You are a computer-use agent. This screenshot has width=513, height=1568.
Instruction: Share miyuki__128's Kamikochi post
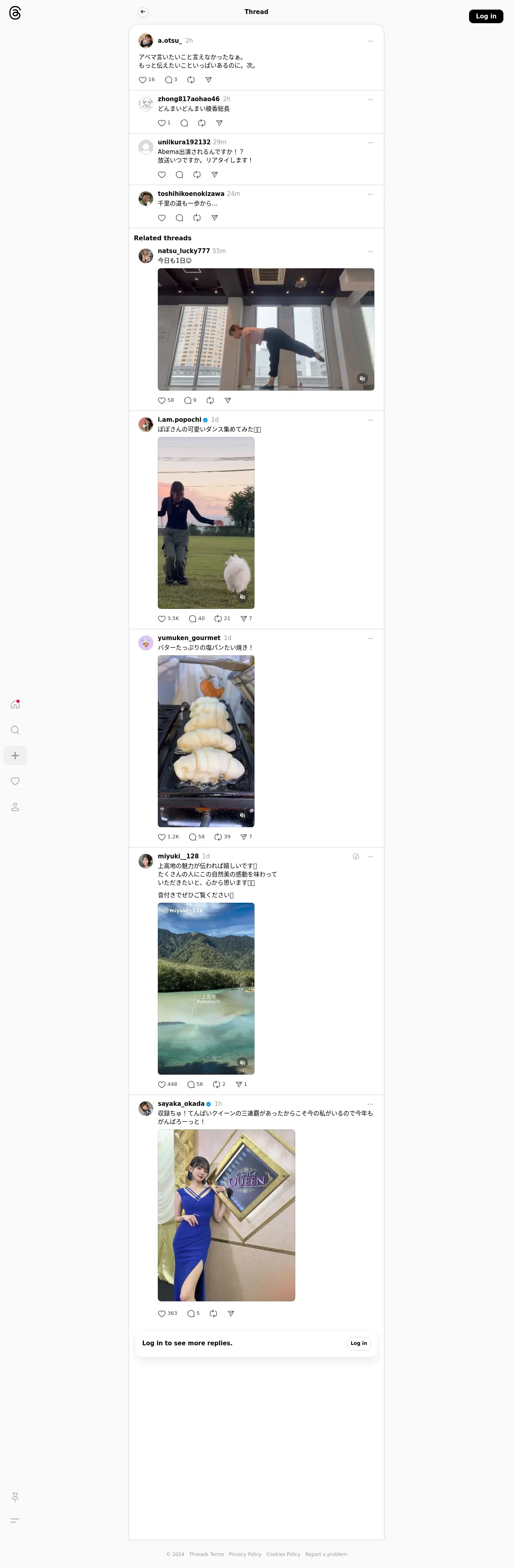point(239,1084)
